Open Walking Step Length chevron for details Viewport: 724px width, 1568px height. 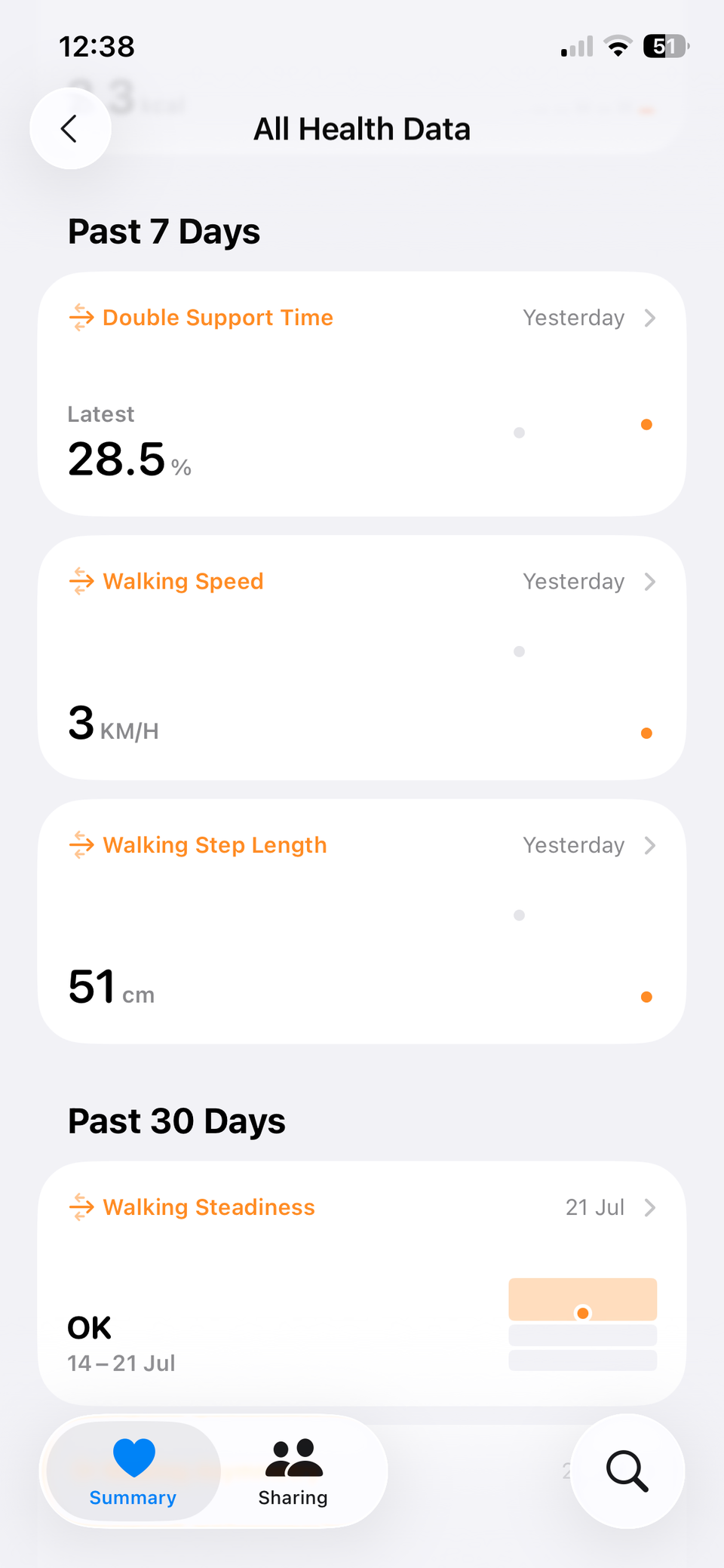(650, 845)
